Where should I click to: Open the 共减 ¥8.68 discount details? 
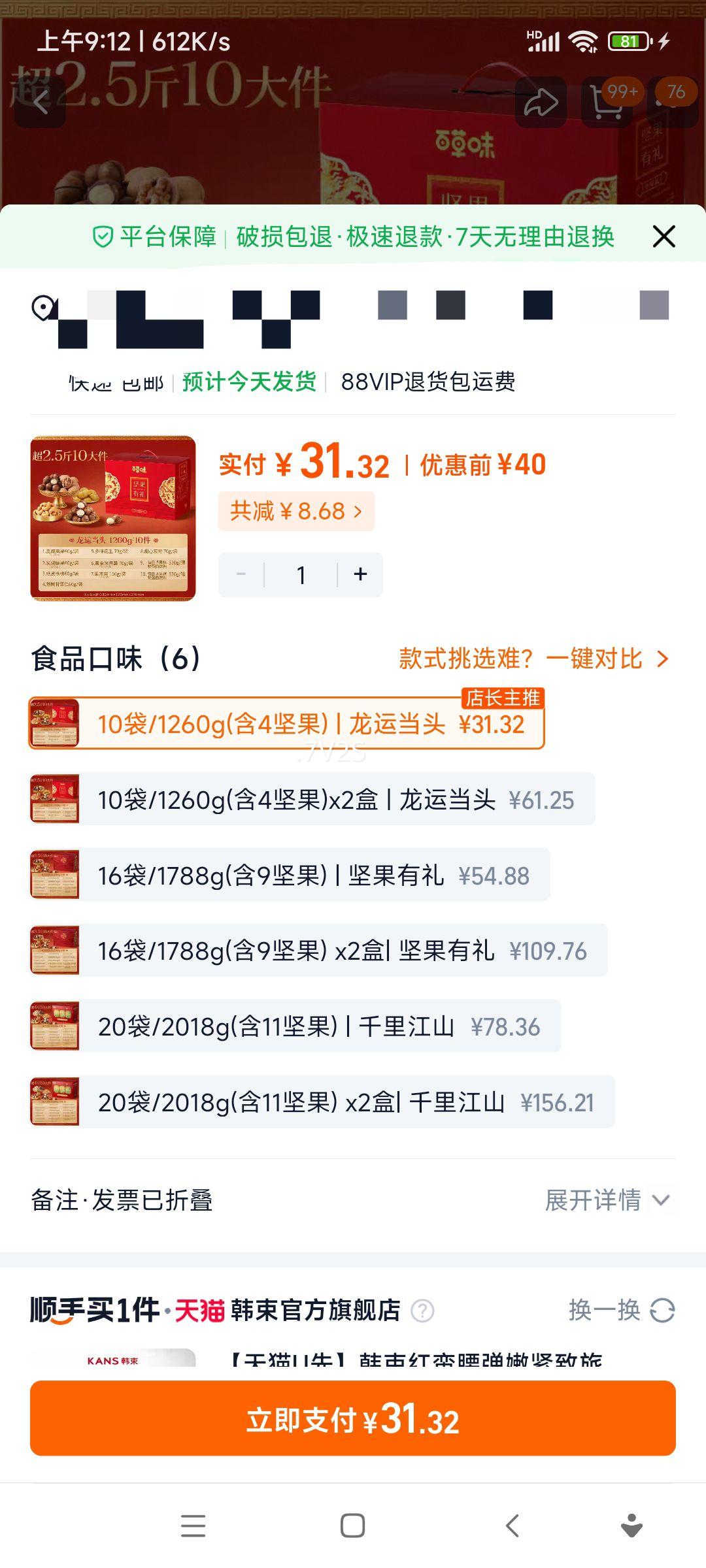point(296,512)
